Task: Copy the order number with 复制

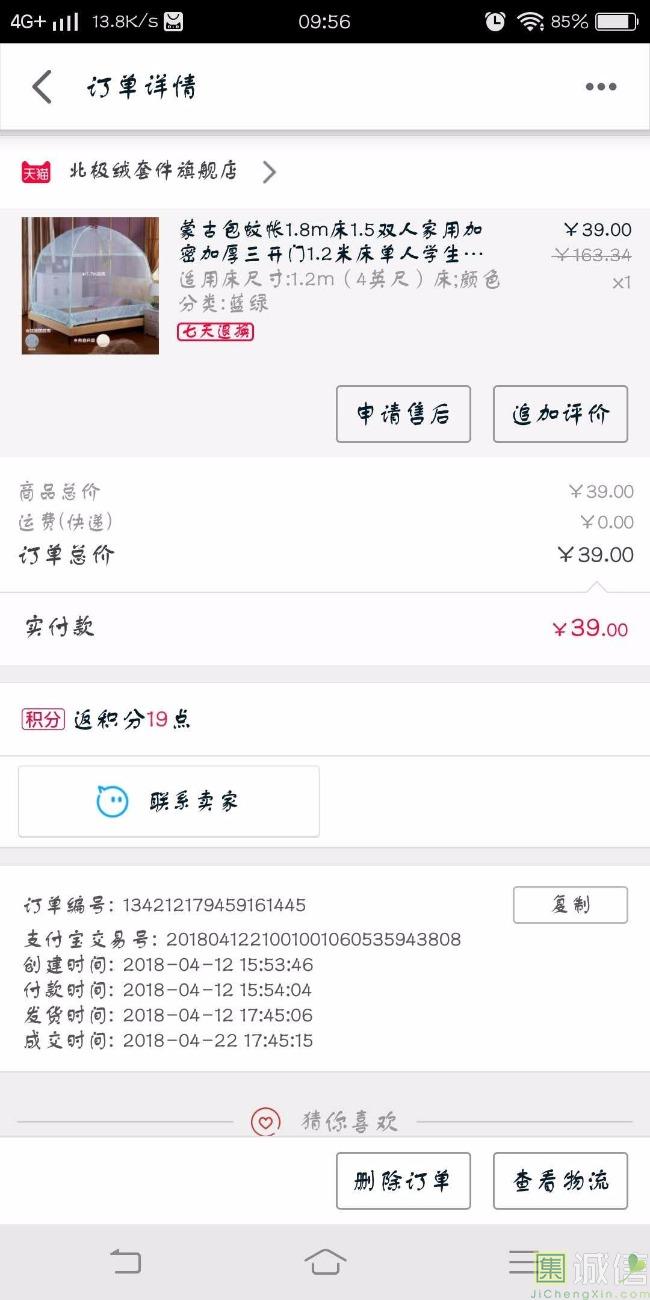Action: (x=570, y=905)
